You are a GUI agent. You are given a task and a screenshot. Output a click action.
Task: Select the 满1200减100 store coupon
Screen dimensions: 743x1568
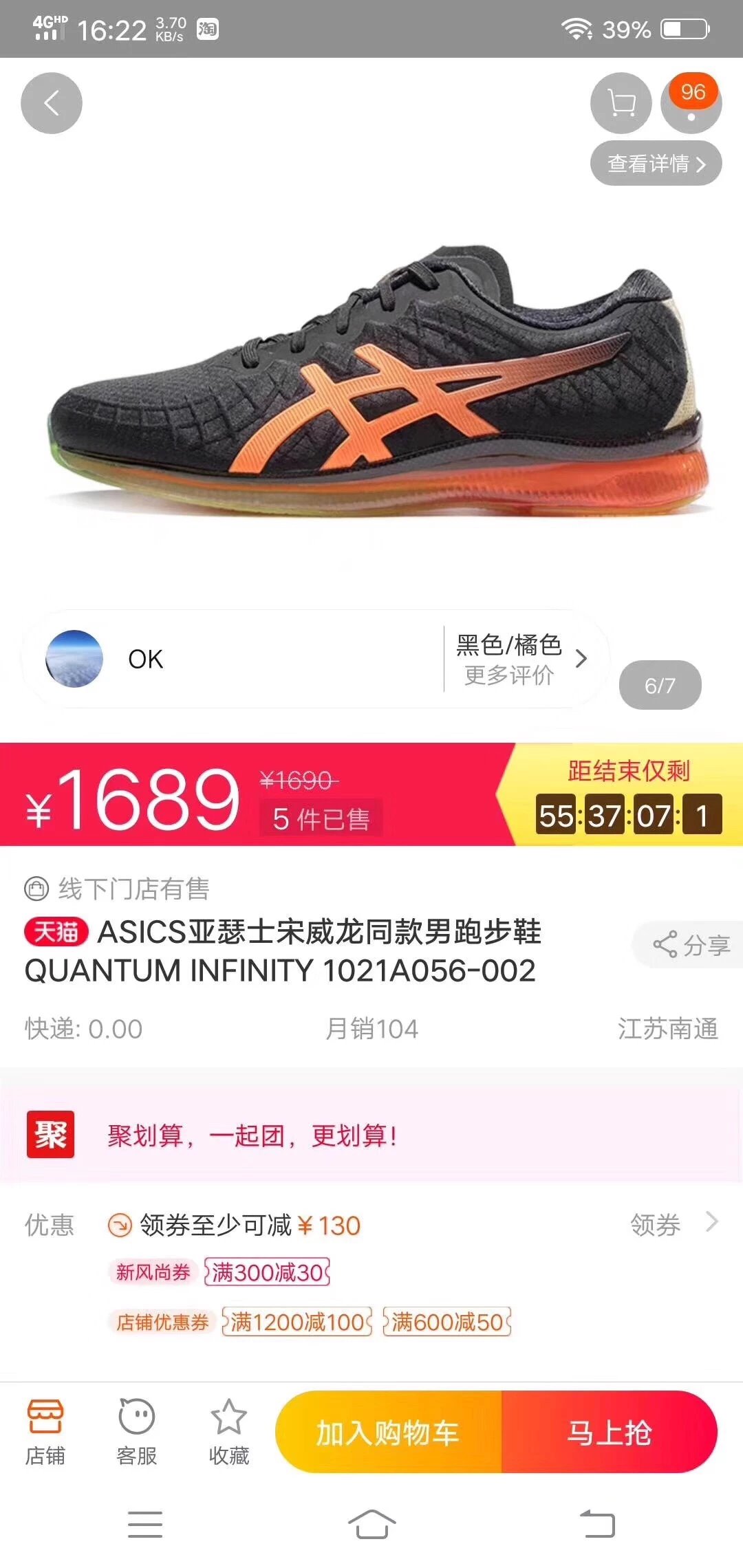[x=297, y=1322]
